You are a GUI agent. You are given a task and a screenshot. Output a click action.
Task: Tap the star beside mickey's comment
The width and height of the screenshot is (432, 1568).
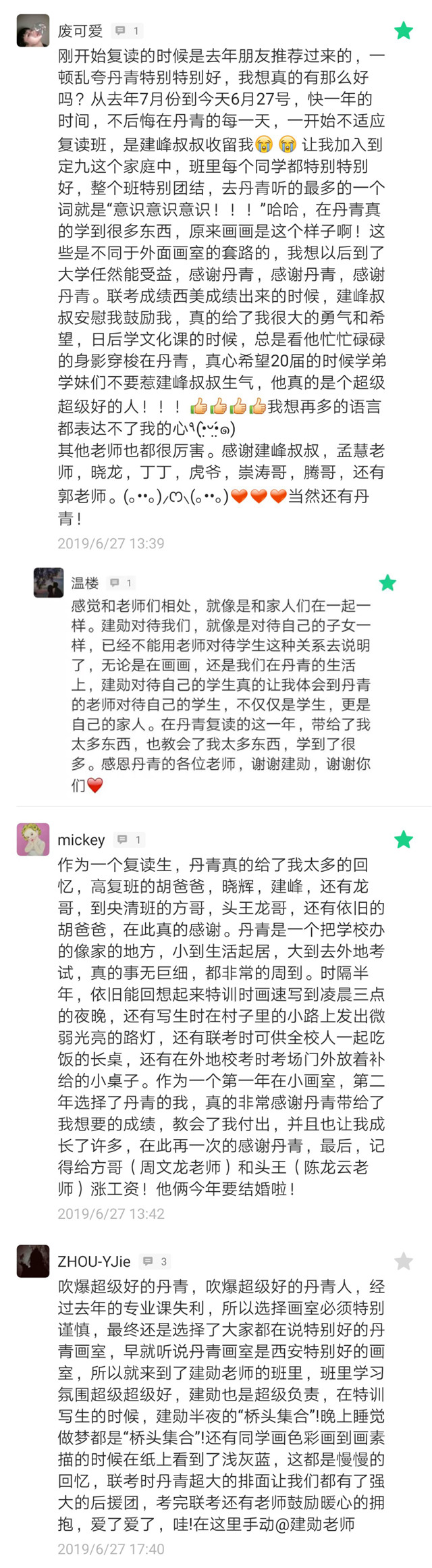coord(403,839)
